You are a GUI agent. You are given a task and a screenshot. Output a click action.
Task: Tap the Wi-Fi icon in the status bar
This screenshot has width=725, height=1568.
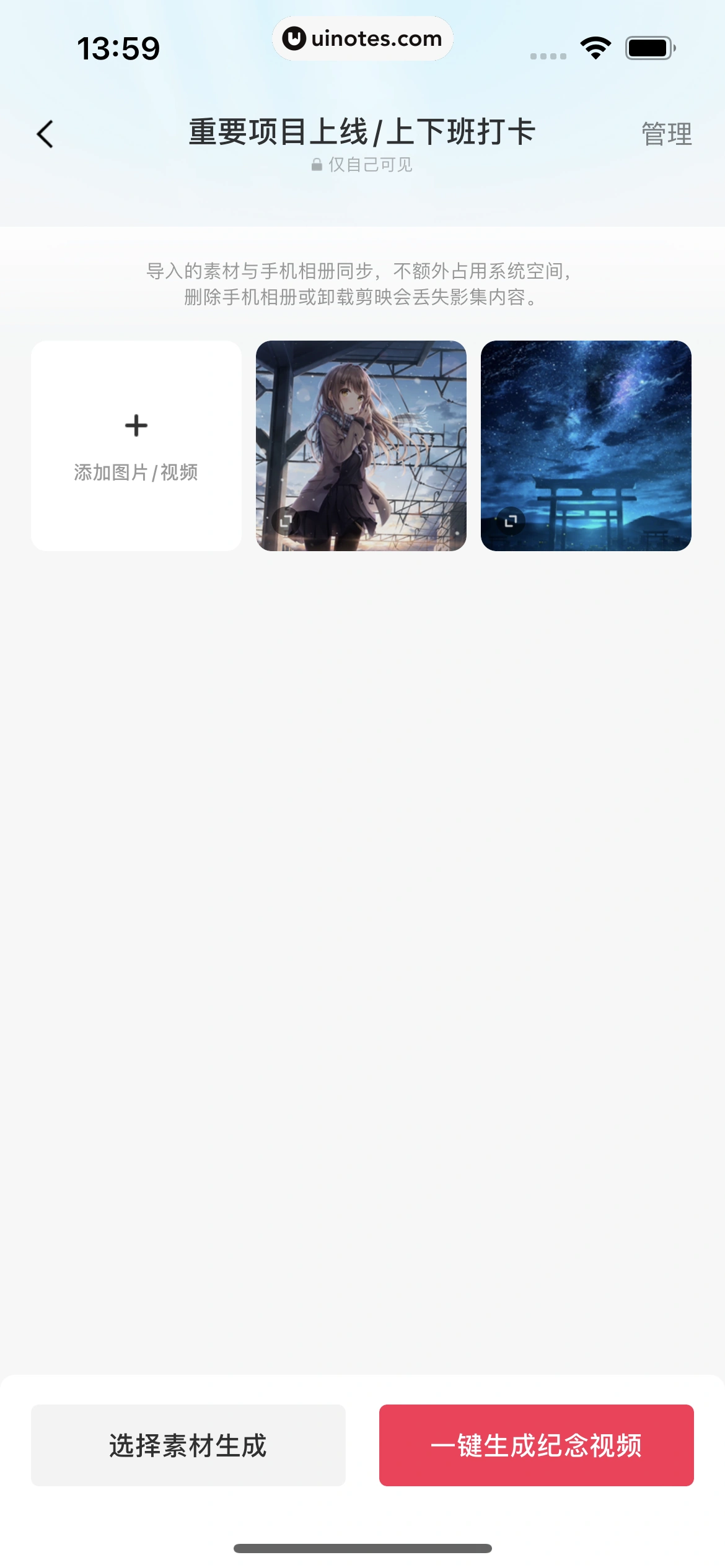click(x=595, y=48)
